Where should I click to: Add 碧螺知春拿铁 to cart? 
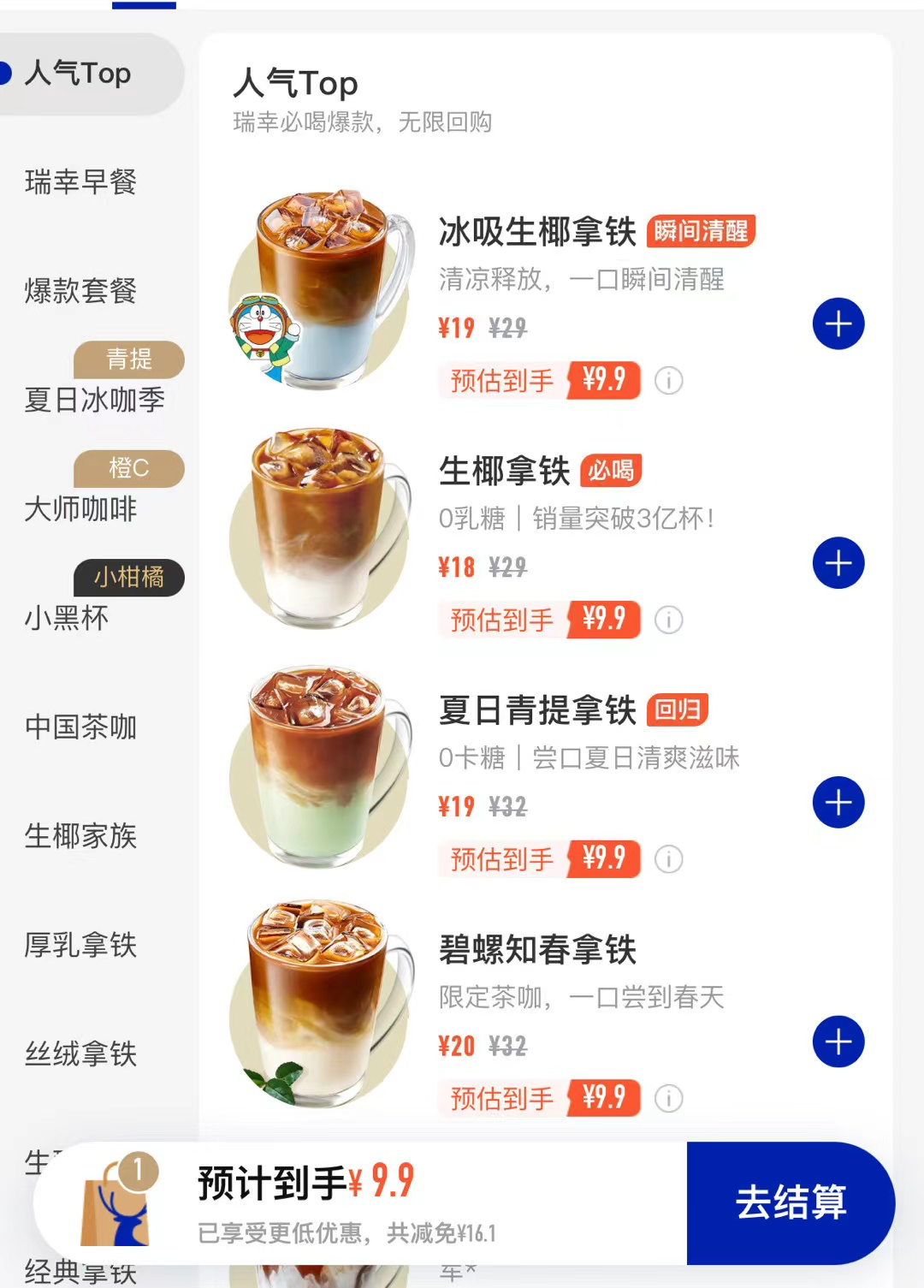838,1042
